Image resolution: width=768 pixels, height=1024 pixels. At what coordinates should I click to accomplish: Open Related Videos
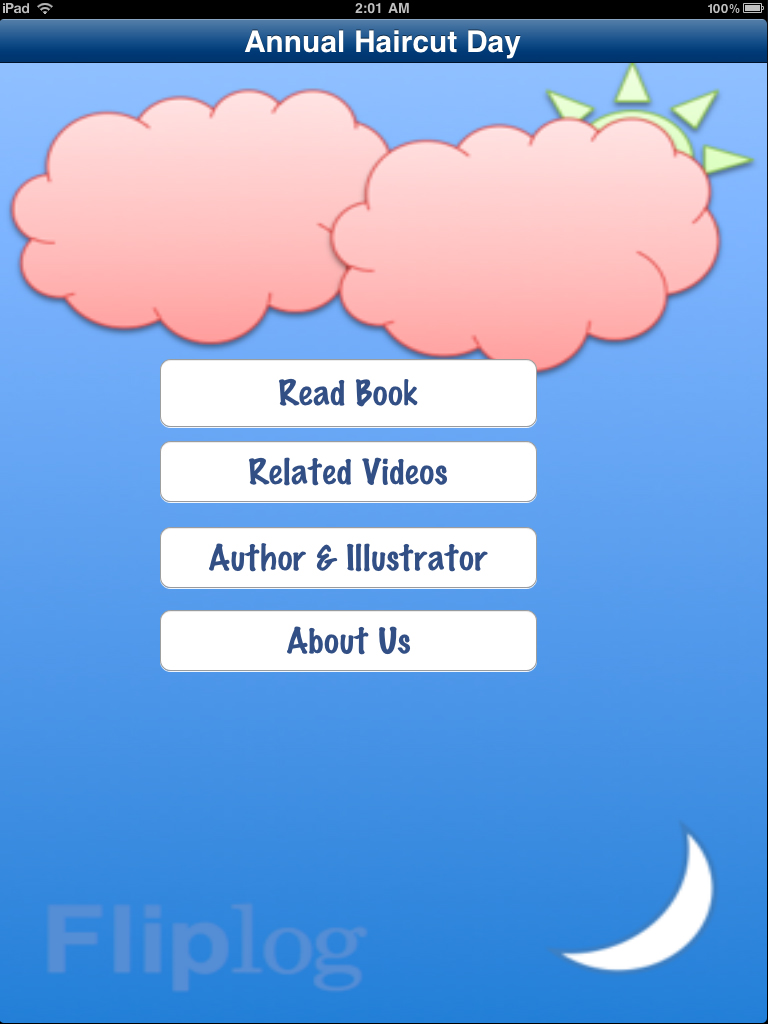(348, 472)
